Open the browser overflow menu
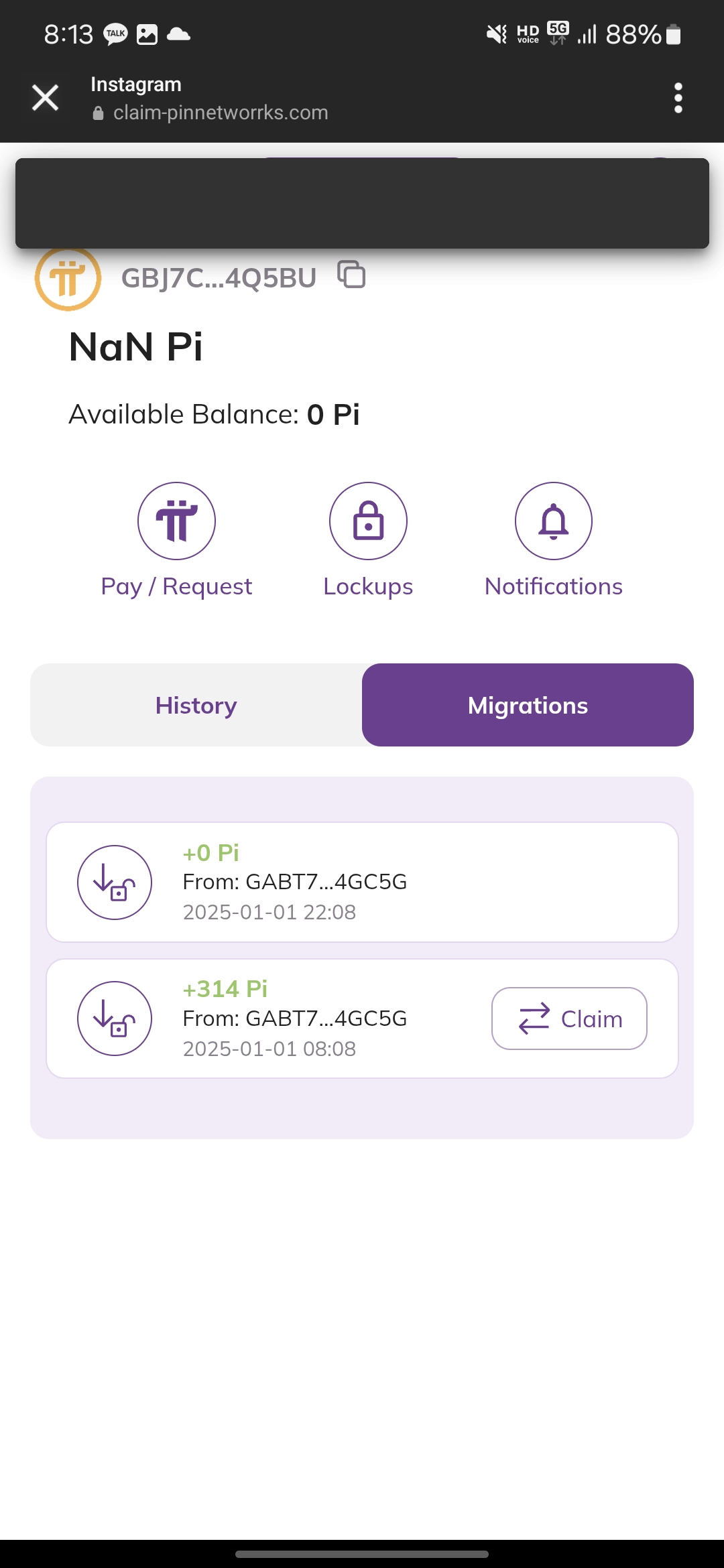This screenshot has width=724, height=1568. pyautogui.click(x=678, y=98)
